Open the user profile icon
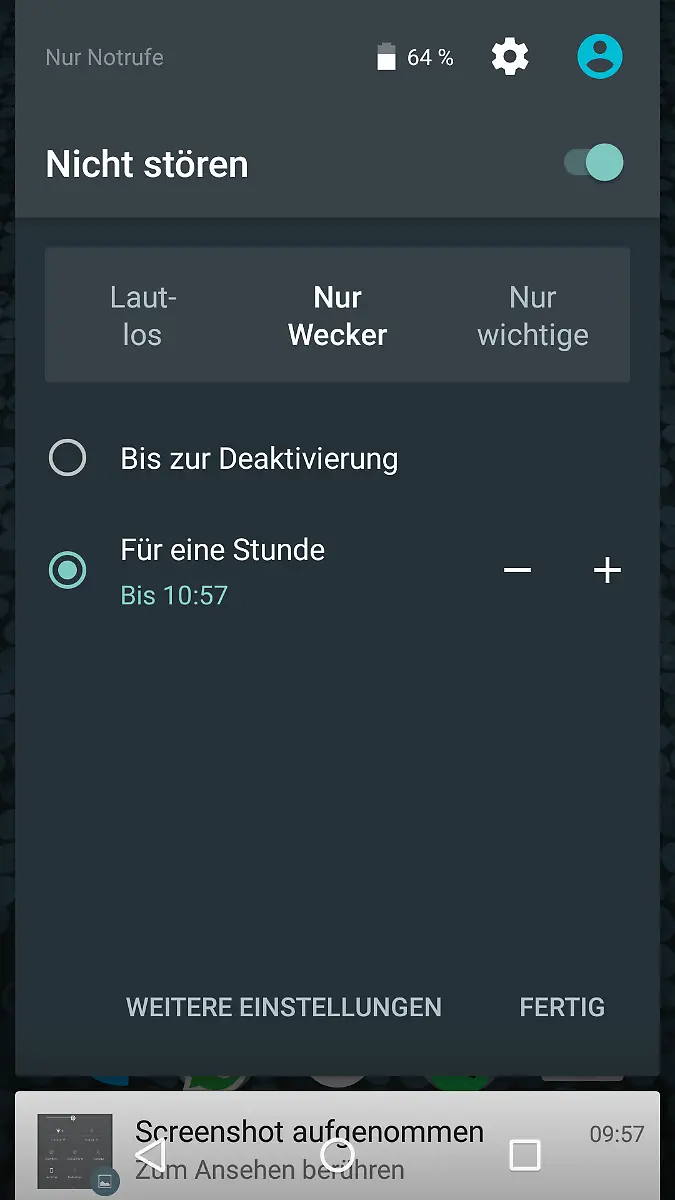Screen dimensions: 675x1200 pos(599,57)
